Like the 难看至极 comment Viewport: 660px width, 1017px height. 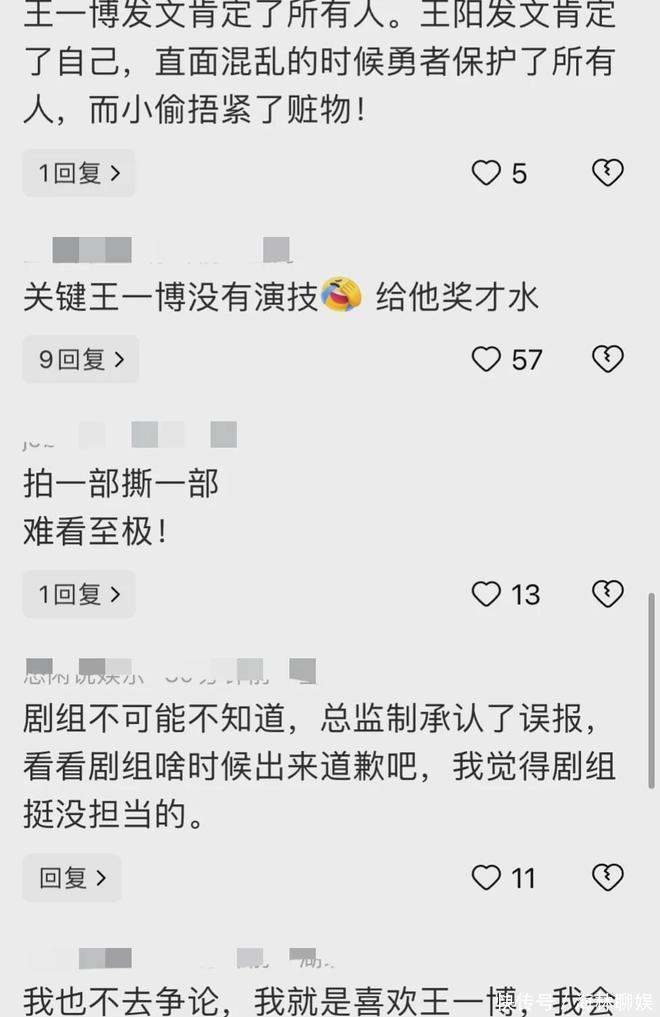[486, 595]
